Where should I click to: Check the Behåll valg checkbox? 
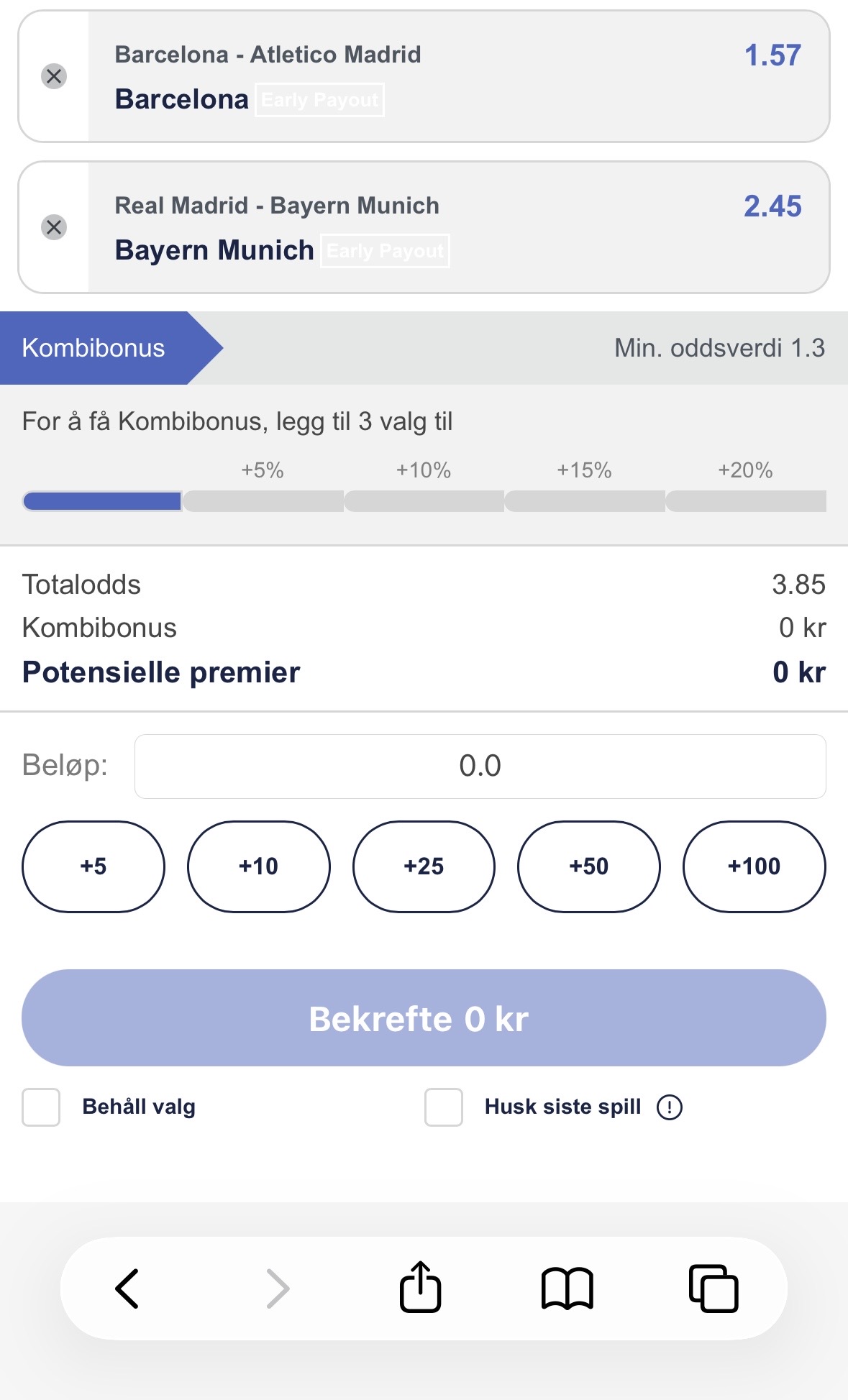41,1107
